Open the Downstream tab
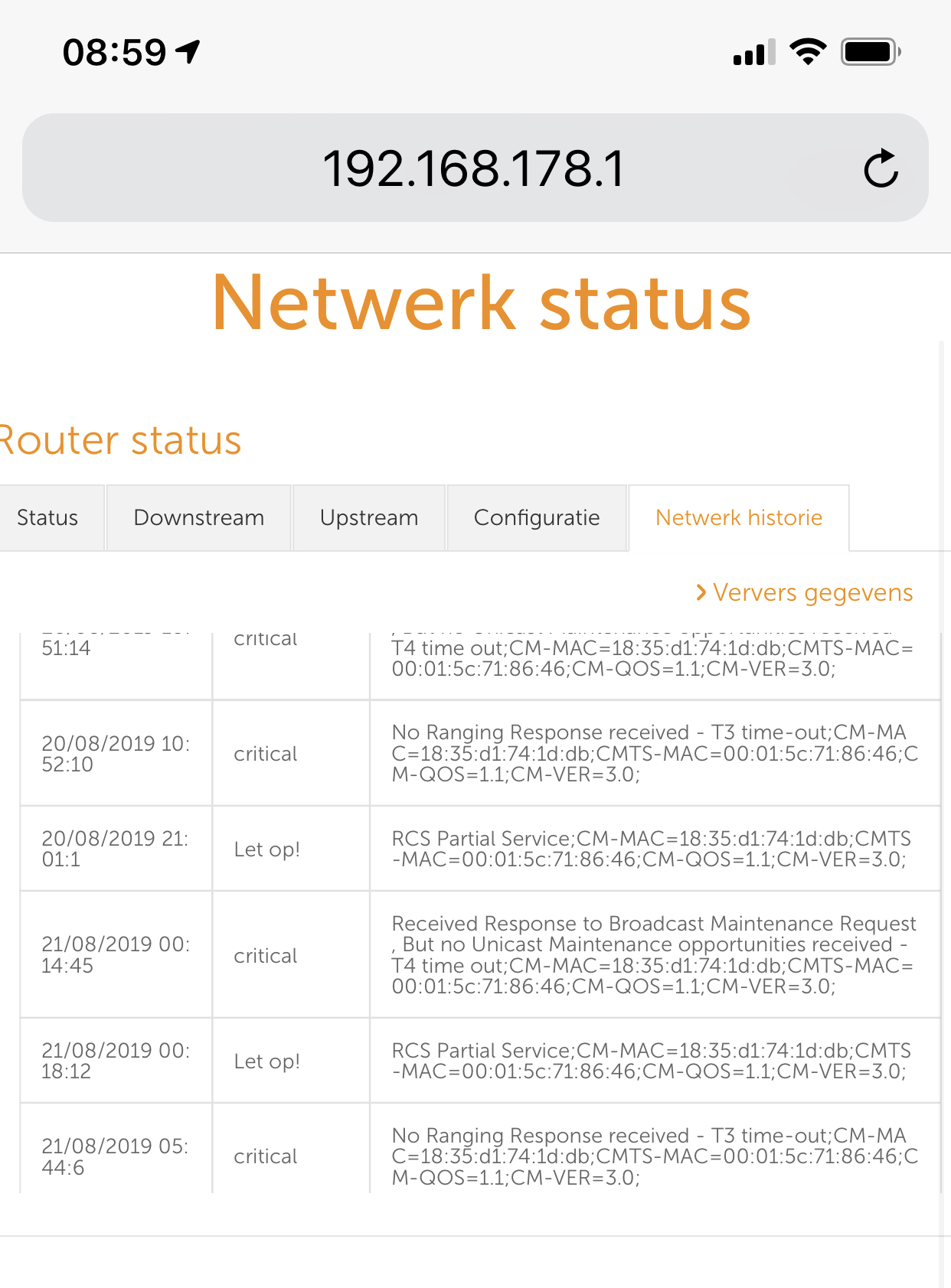Viewport: 951px width, 1288px height. 199,518
